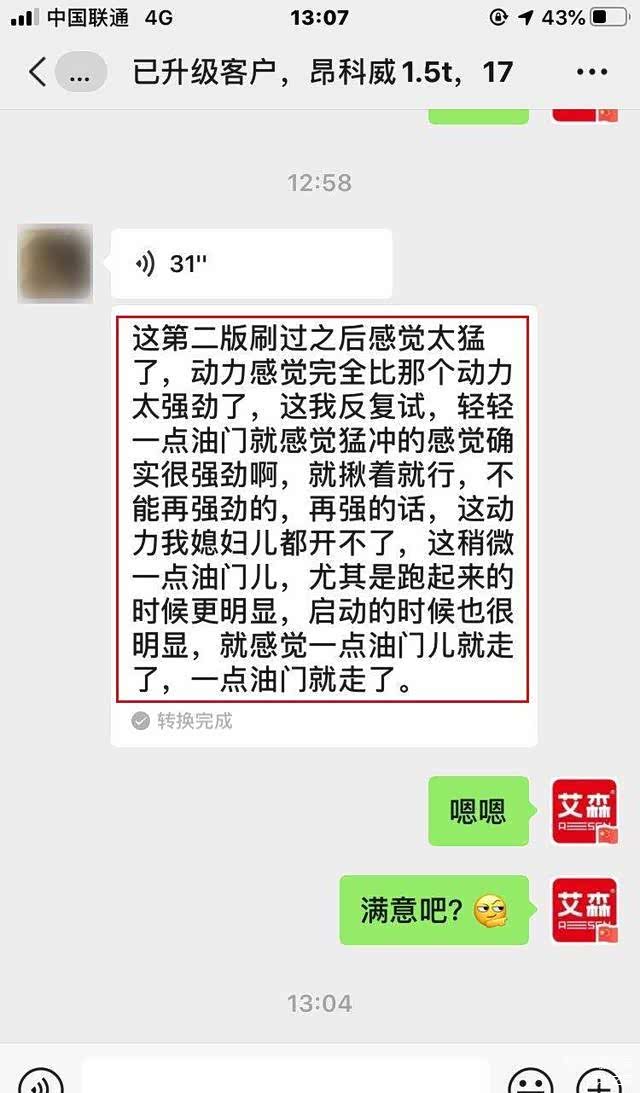The image size is (640, 1093).
Task: Go back to the chat list
Action: pos(37,72)
